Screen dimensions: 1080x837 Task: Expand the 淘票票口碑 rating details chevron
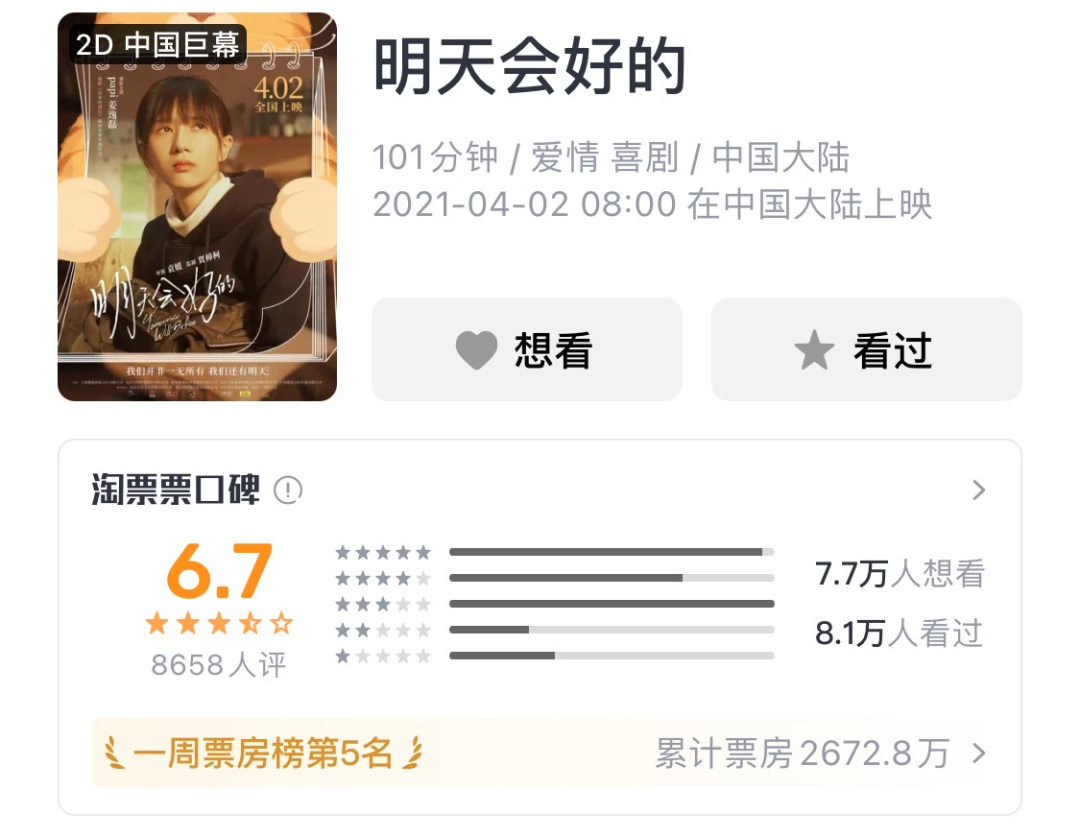pos(978,490)
